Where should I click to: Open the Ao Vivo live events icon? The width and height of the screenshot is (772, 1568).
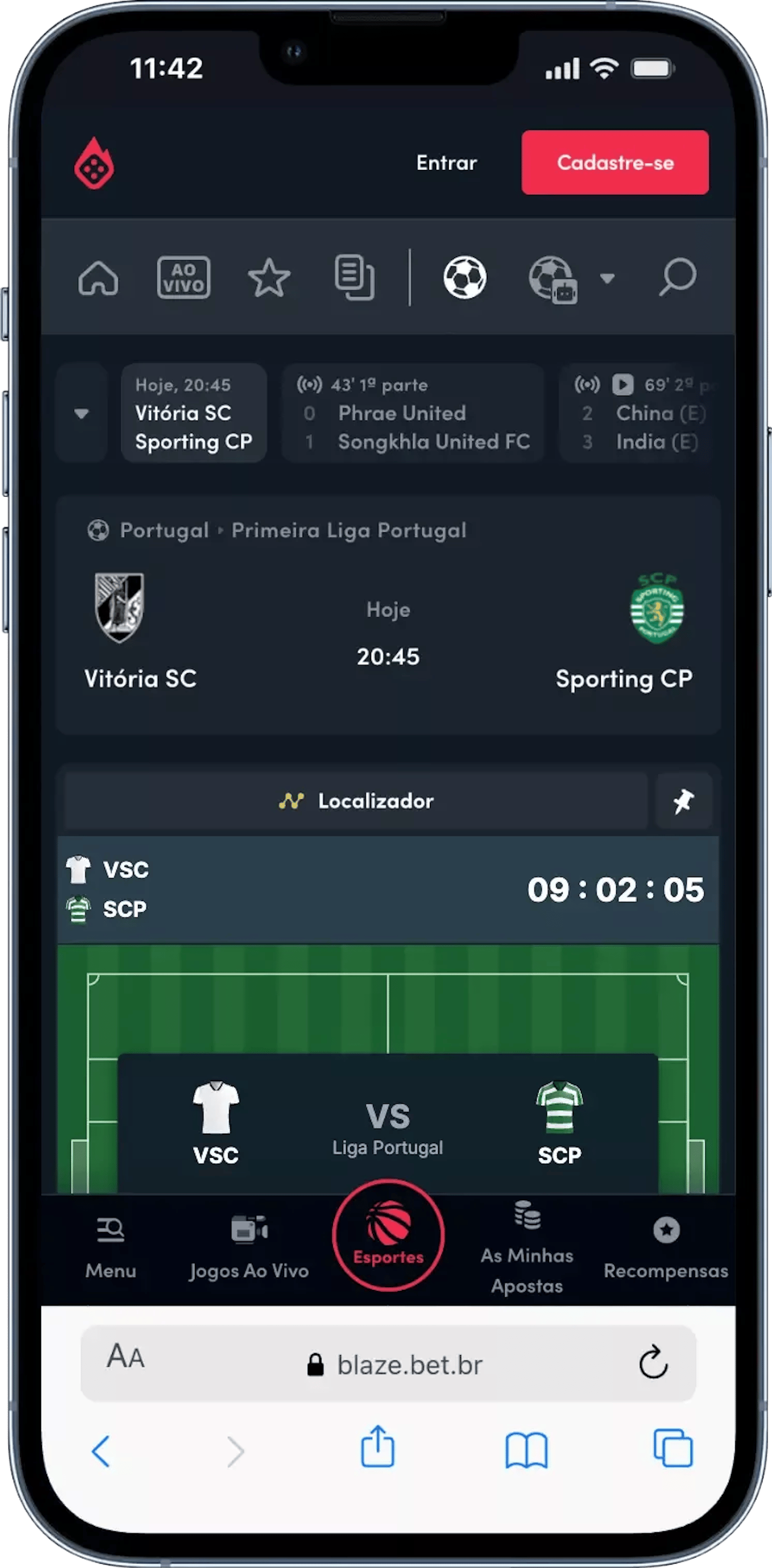pos(183,278)
